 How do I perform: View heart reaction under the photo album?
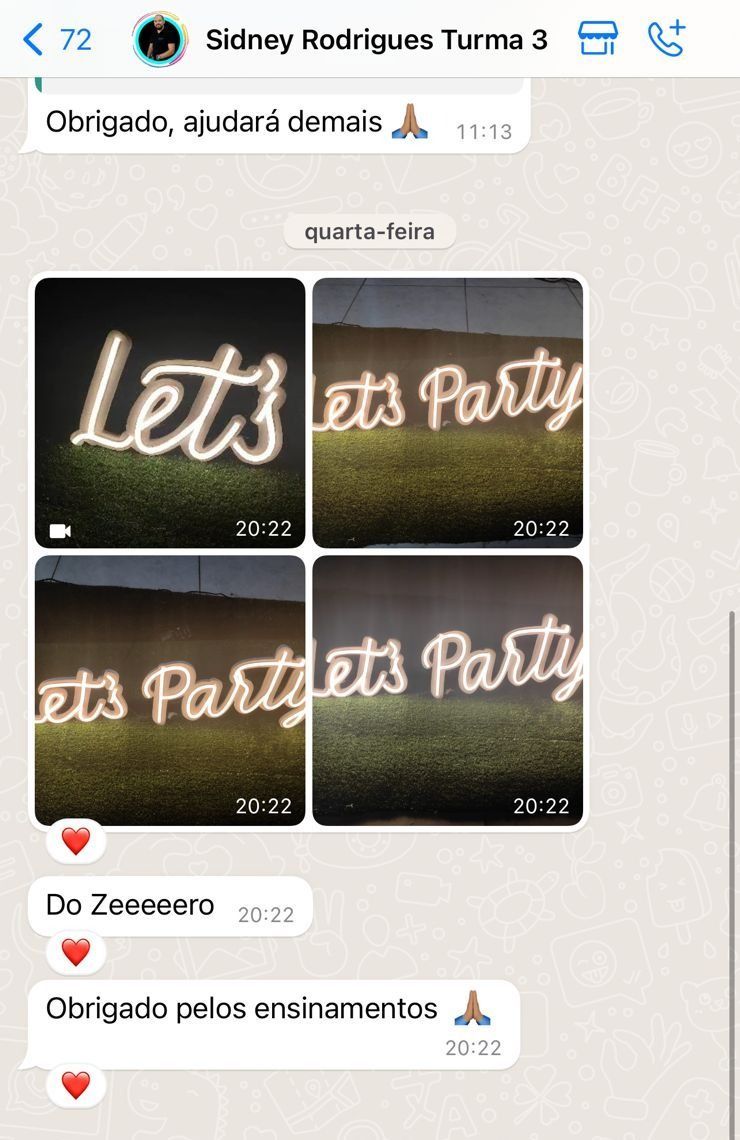[76, 842]
